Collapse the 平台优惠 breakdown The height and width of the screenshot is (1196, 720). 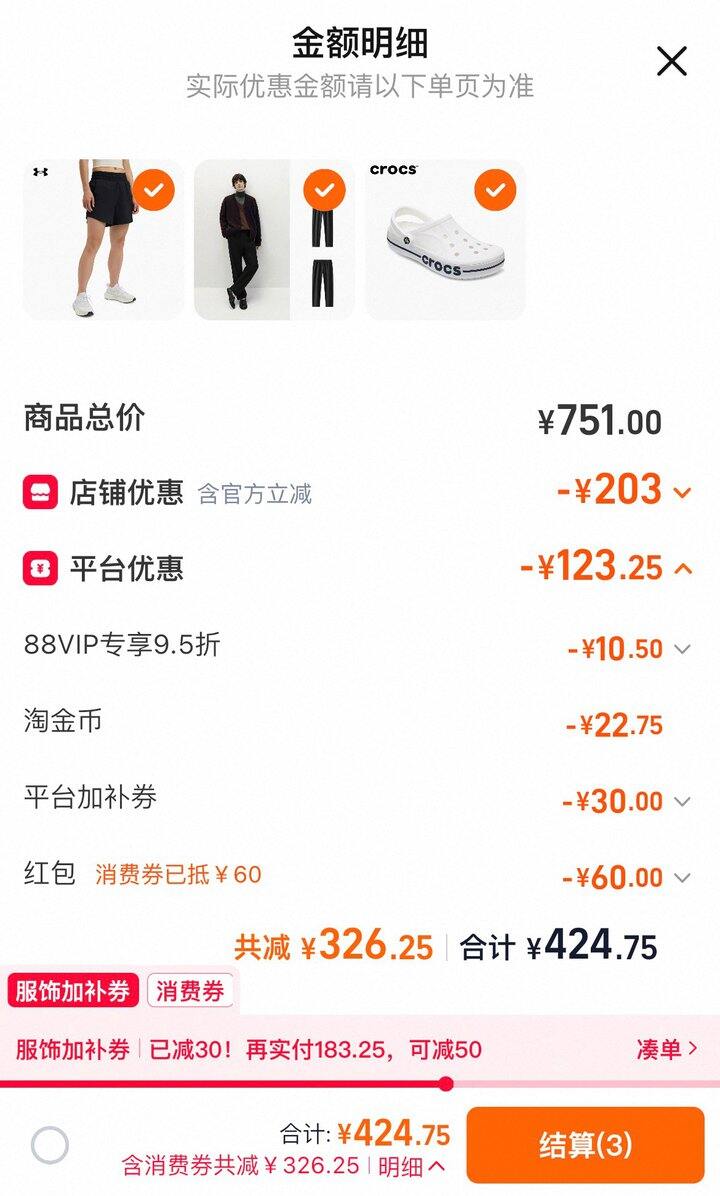click(x=683, y=569)
